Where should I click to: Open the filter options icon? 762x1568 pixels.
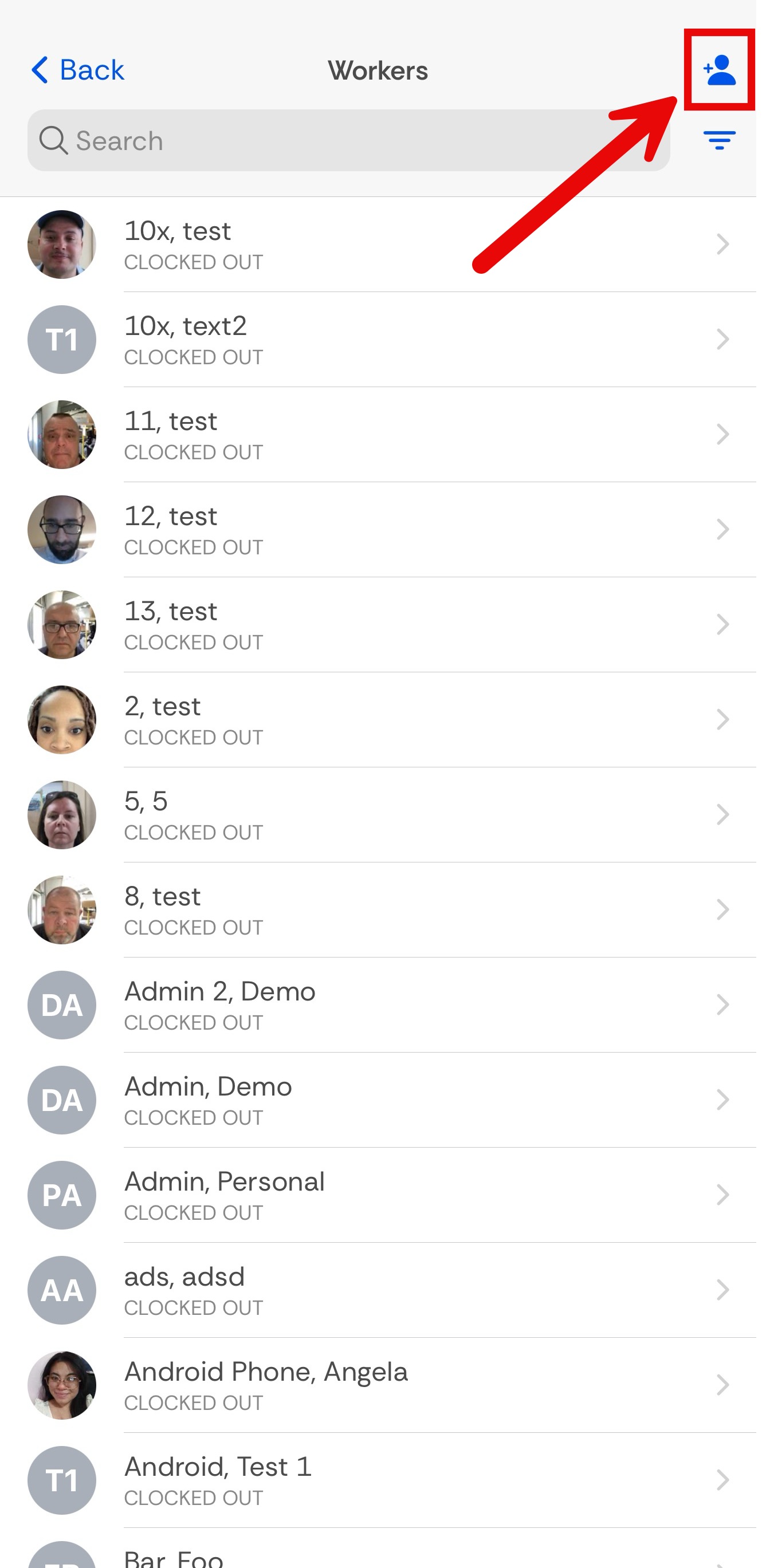(724, 141)
